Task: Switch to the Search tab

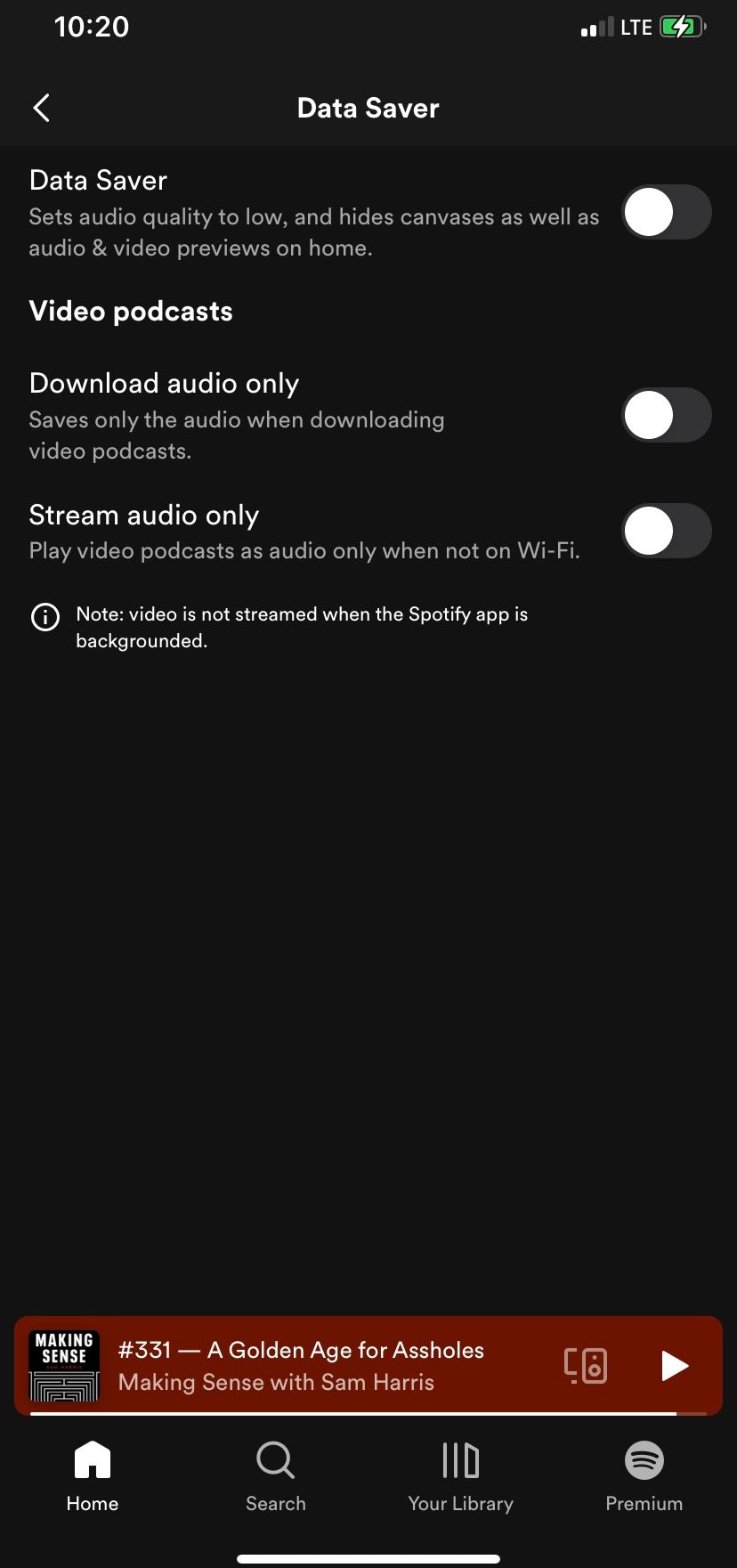Action: pos(276,1475)
